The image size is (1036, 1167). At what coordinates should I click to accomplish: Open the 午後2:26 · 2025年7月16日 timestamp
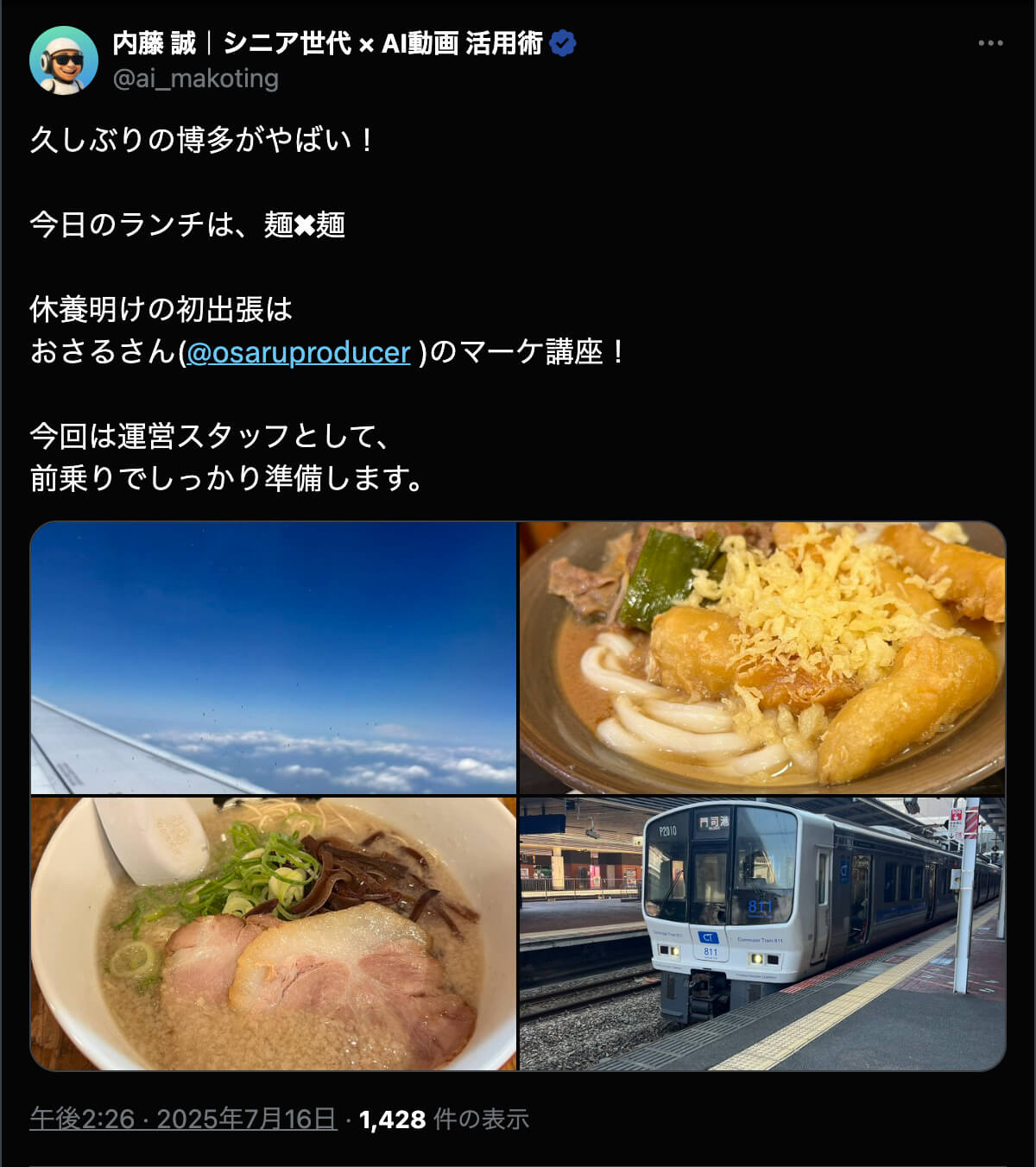(x=183, y=1120)
